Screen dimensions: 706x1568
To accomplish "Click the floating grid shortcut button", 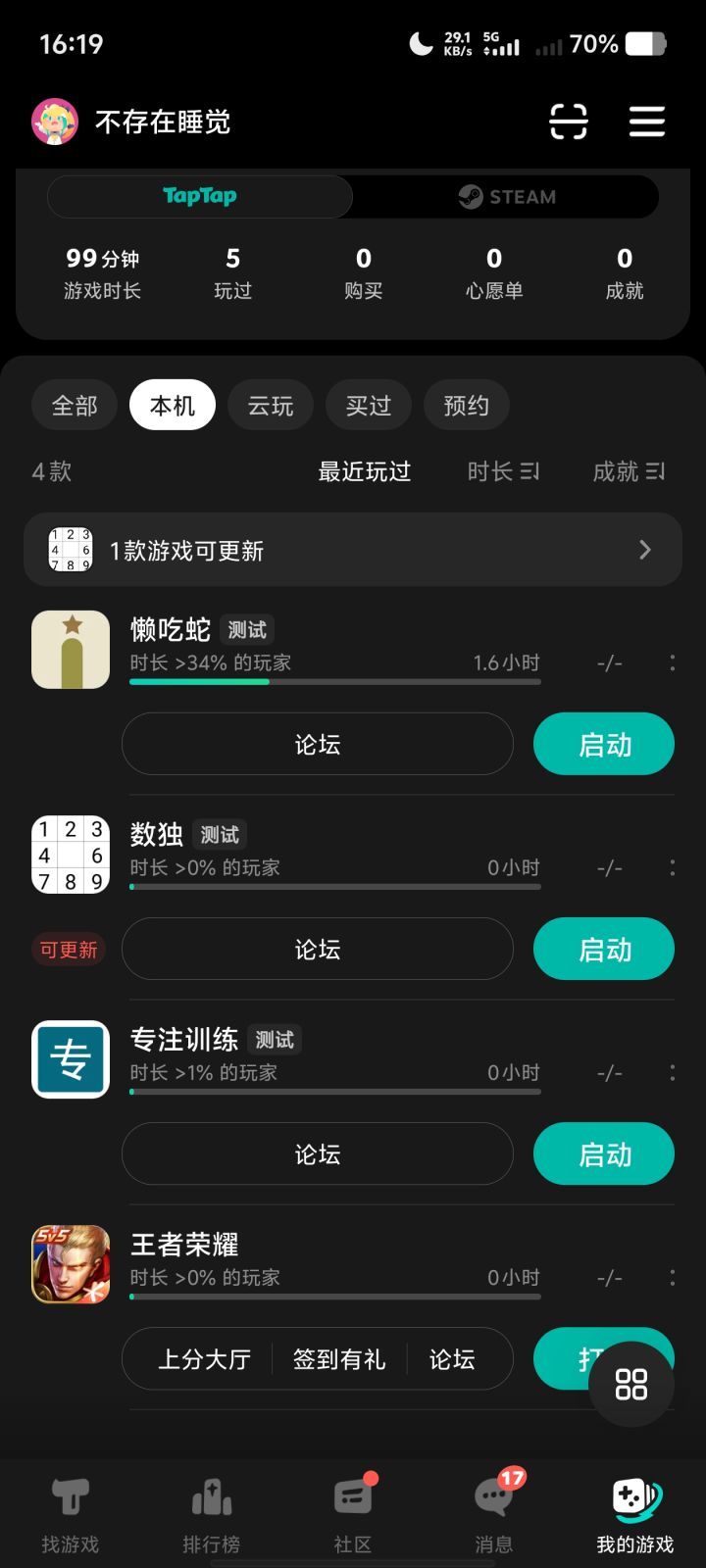I will (630, 1385).
